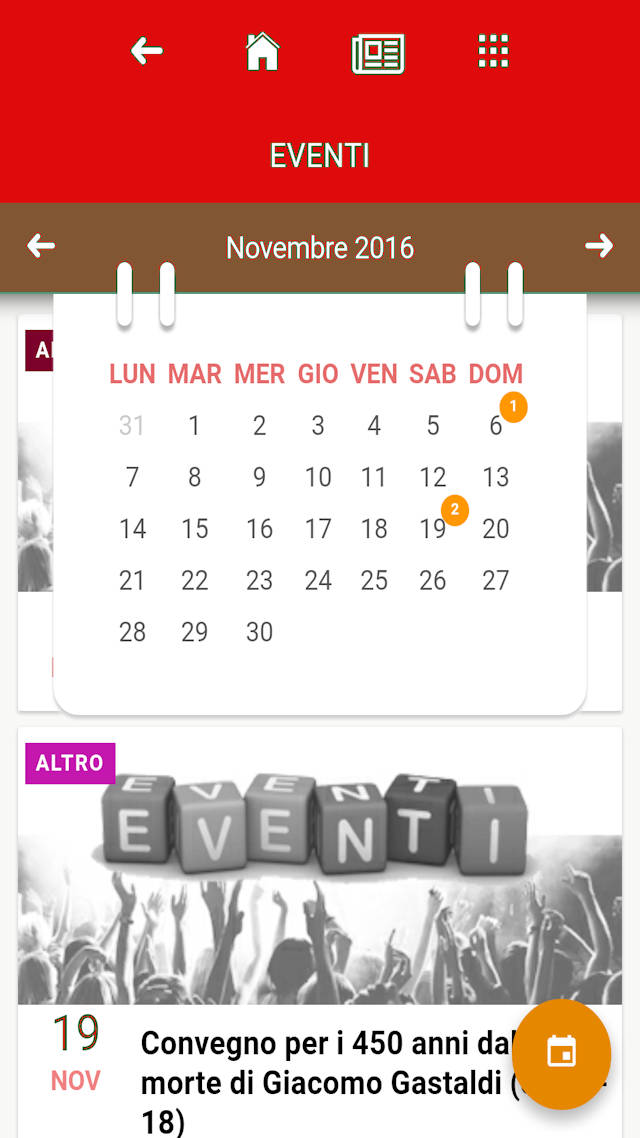Select November 6 with one event
This screenshot has width=640, height=1138.
[x=496, y=426]
